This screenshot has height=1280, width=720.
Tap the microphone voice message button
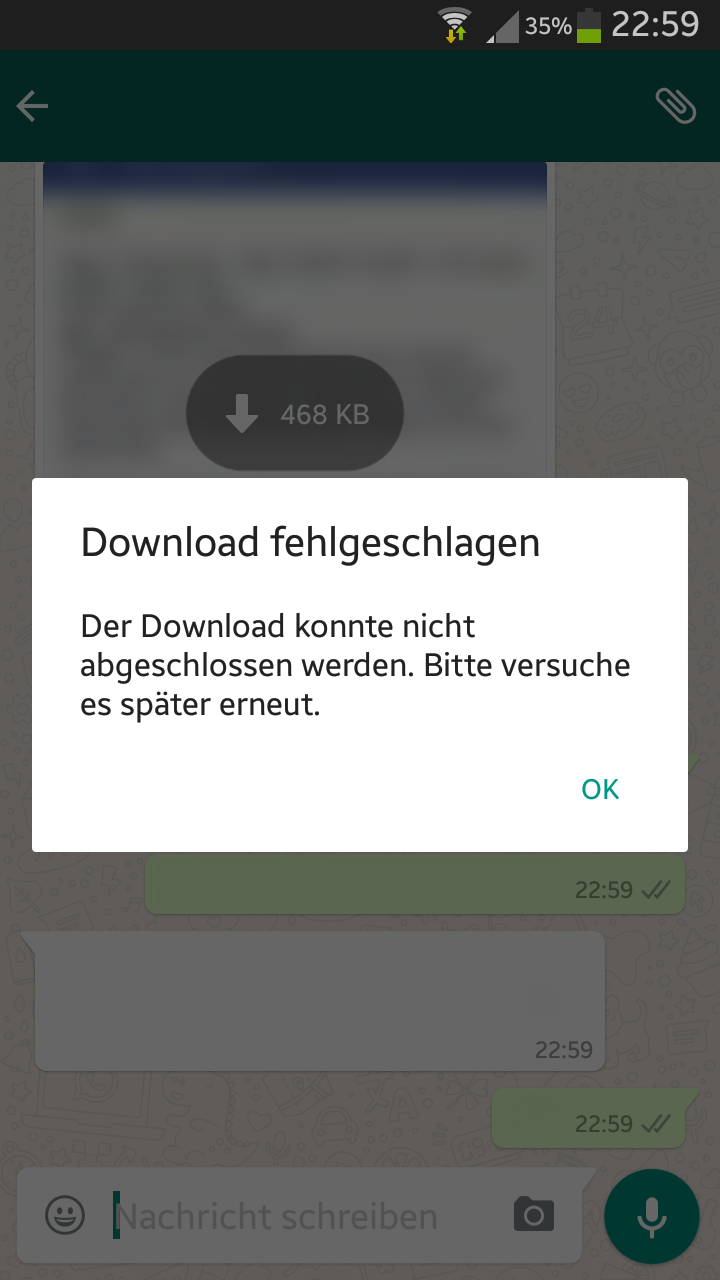pos(652,1216)
